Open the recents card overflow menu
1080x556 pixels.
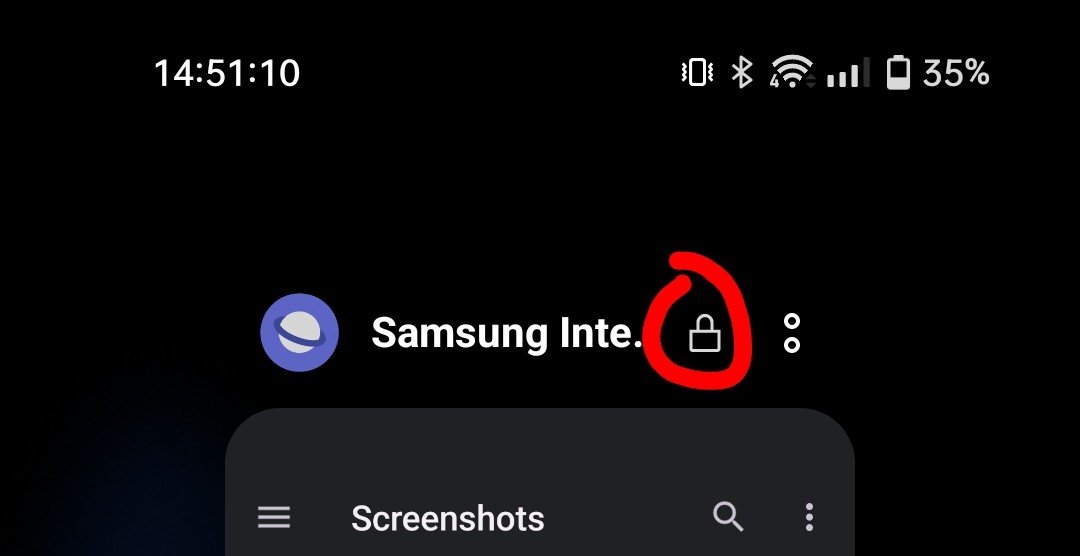click(792, 333)
